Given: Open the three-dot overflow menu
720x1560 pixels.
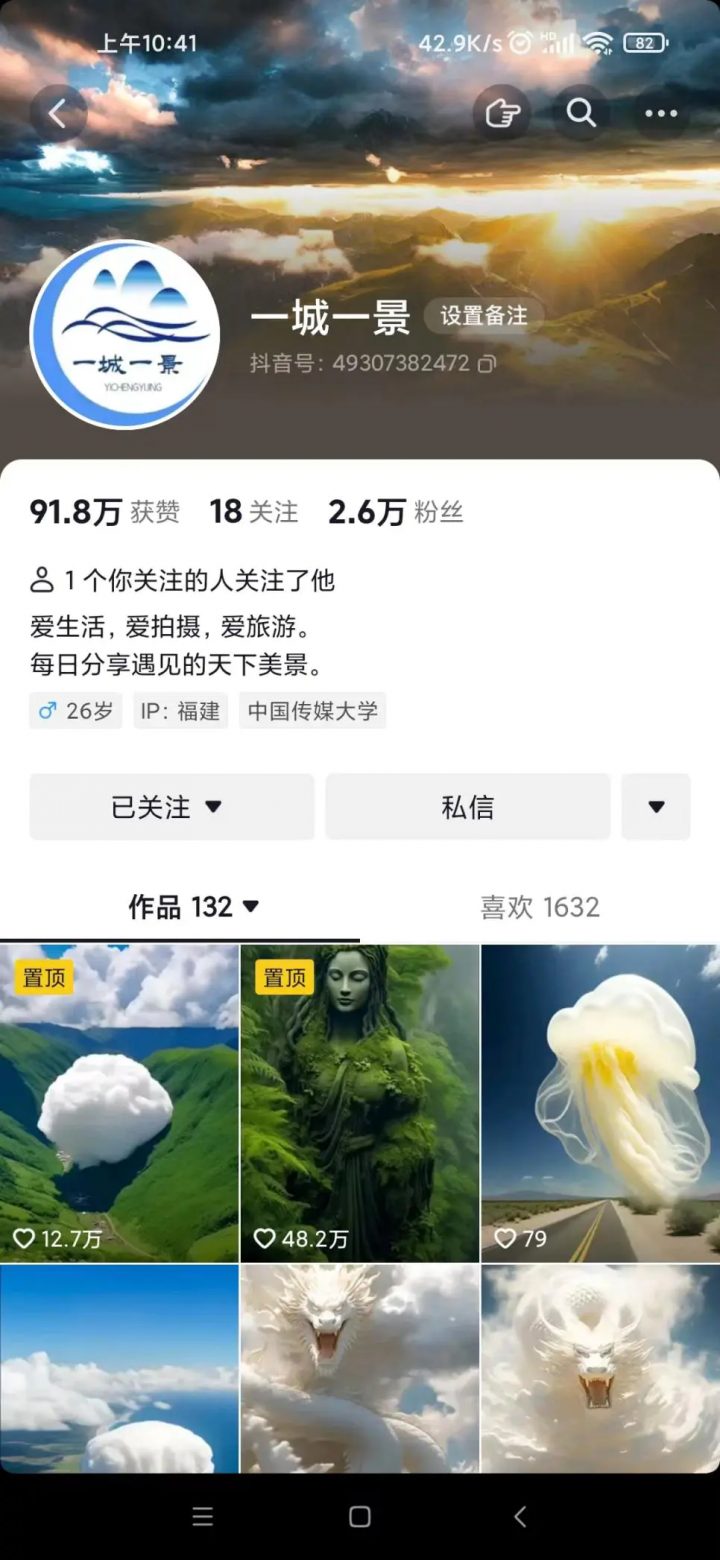Looking at the screenshot, I should pyautogui.click(x=661, y=114).
